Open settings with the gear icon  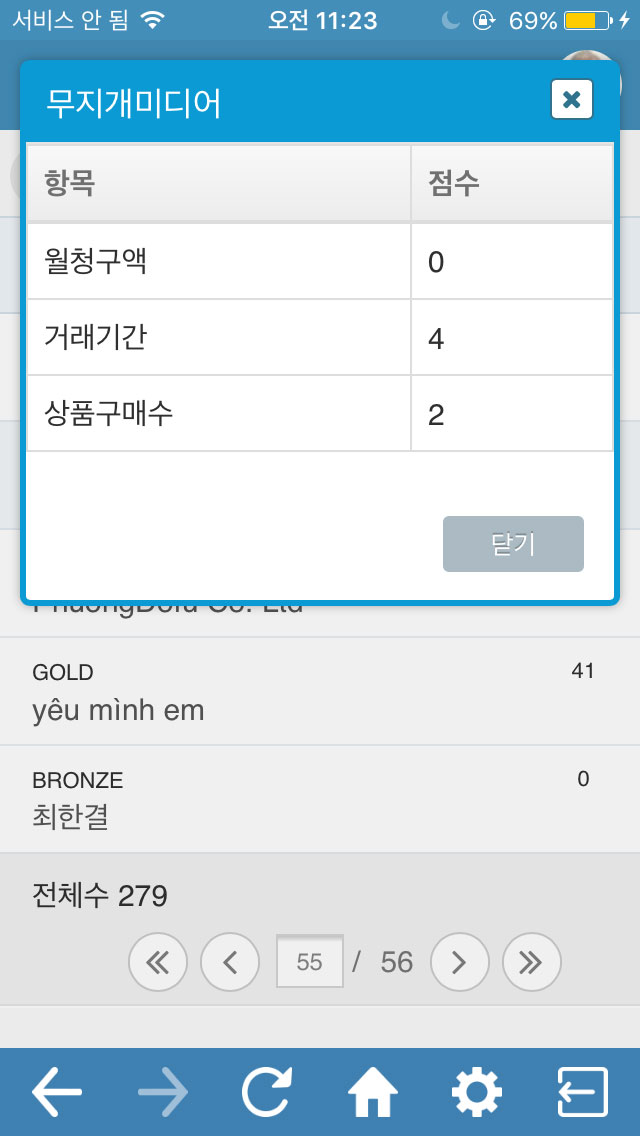(x=477, y=1092)
